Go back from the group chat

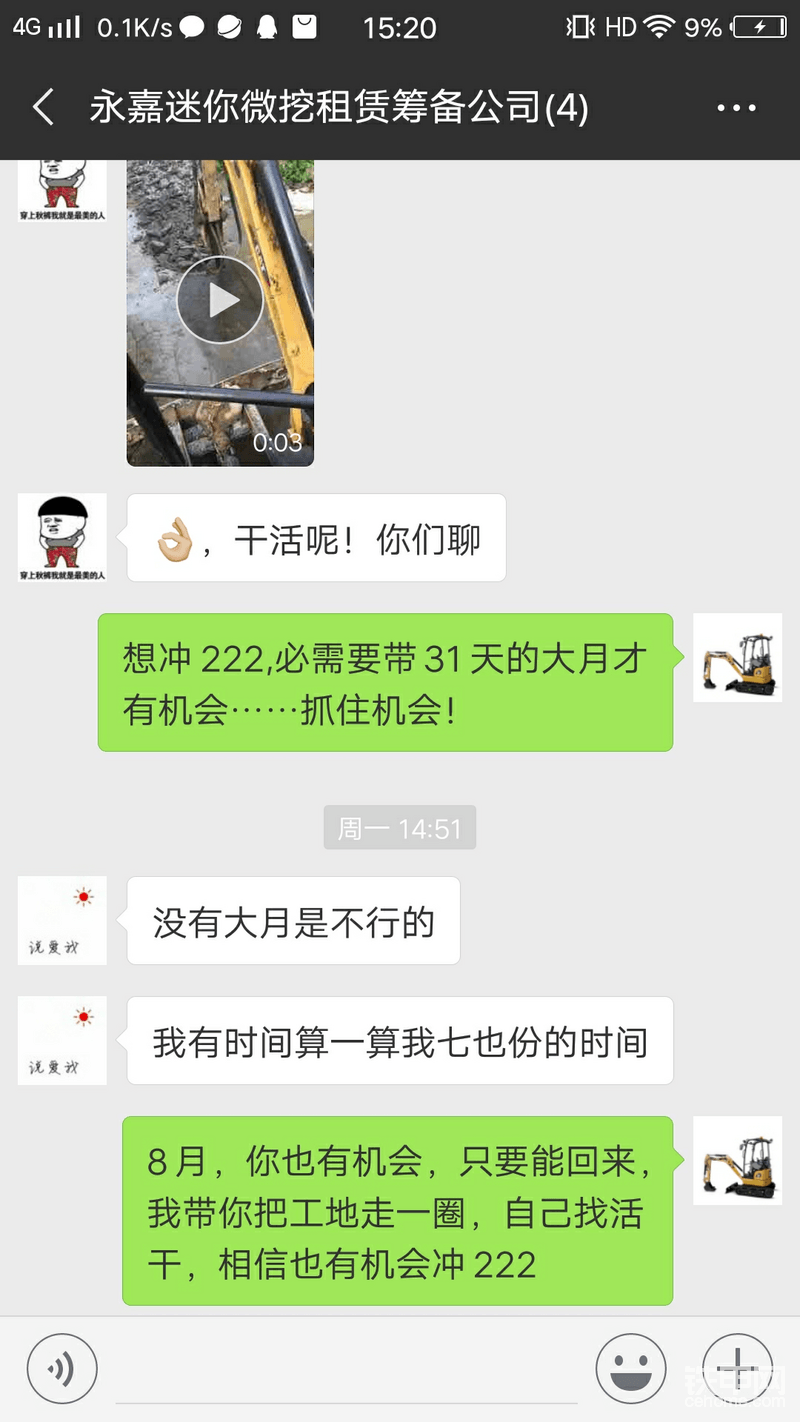[43, 107]
